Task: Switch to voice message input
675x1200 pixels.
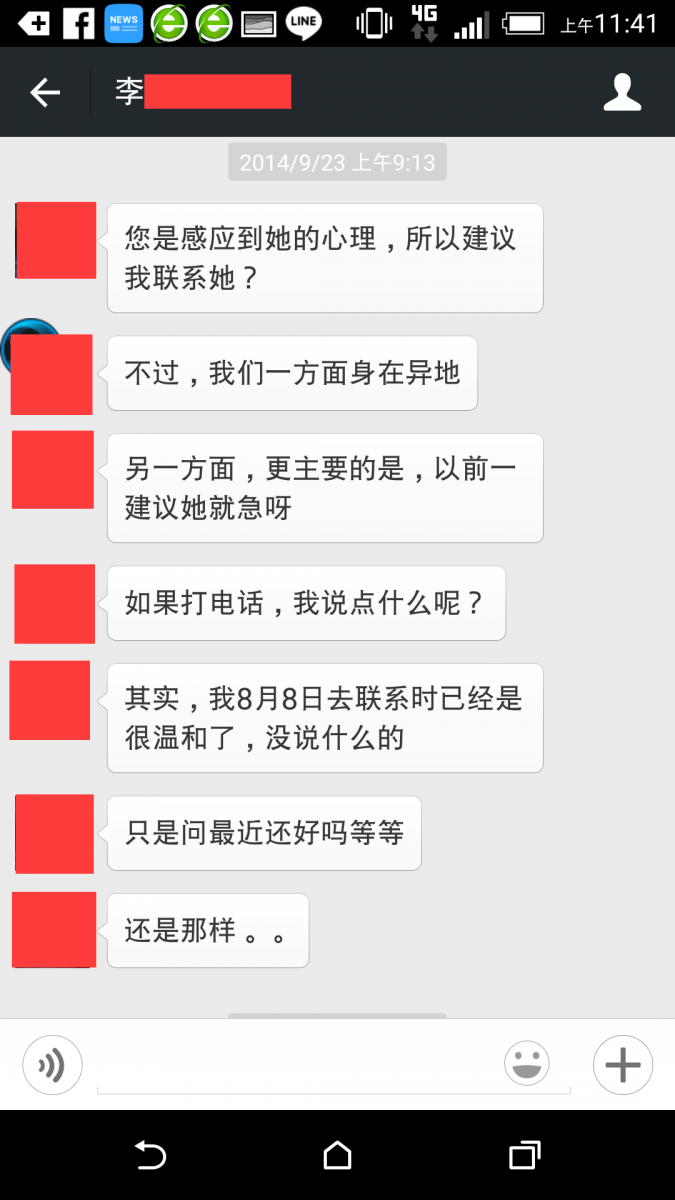Action: tap(52, 1065)
